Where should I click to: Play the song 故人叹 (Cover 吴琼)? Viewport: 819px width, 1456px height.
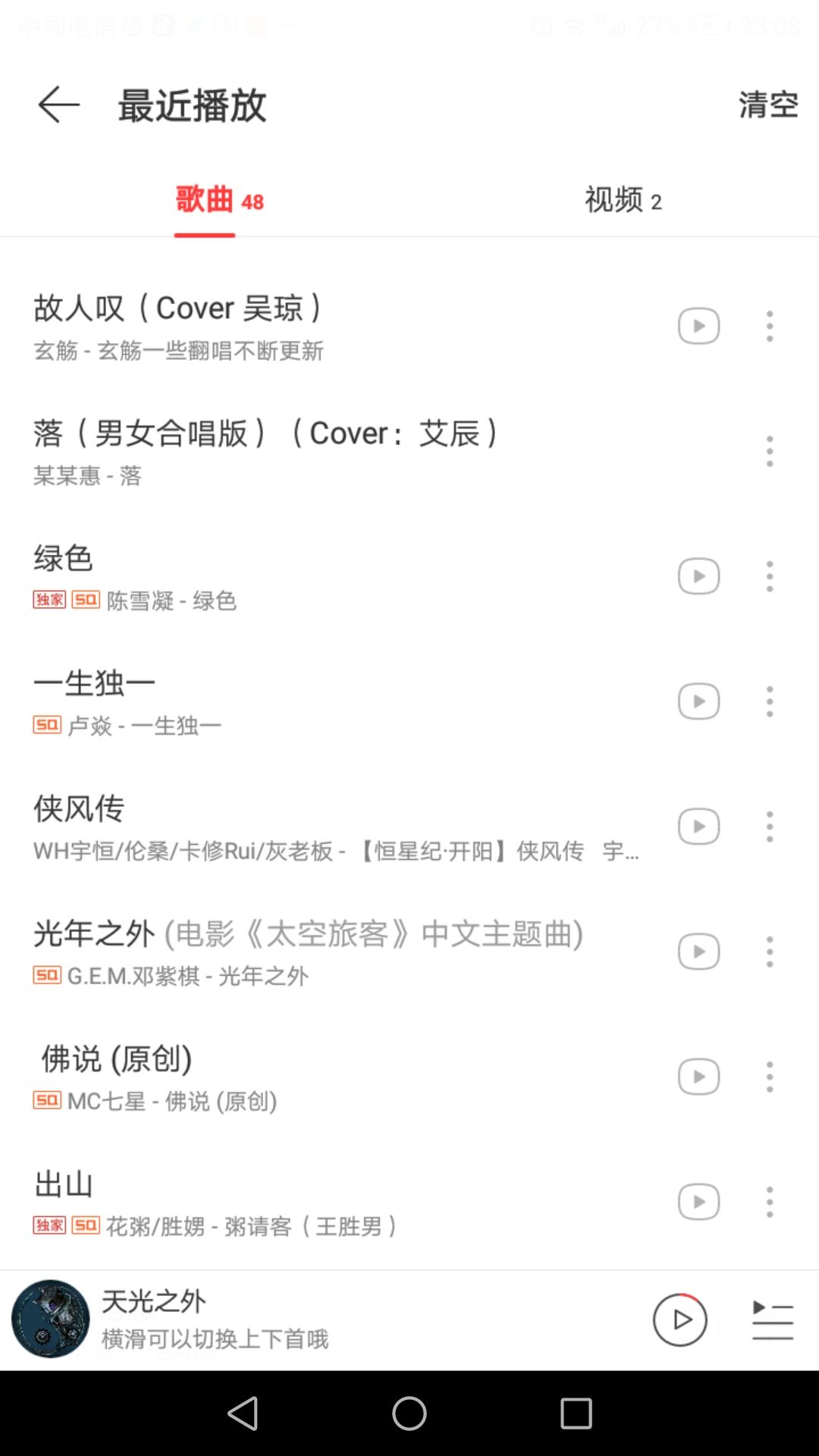303,326
